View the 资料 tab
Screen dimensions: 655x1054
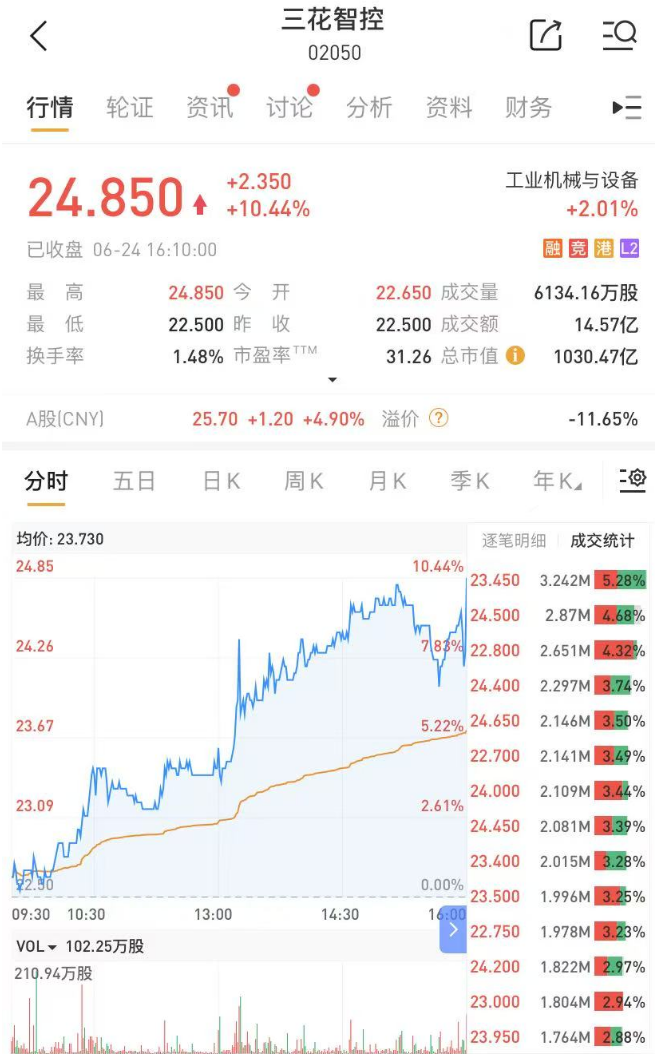[449, 108]
